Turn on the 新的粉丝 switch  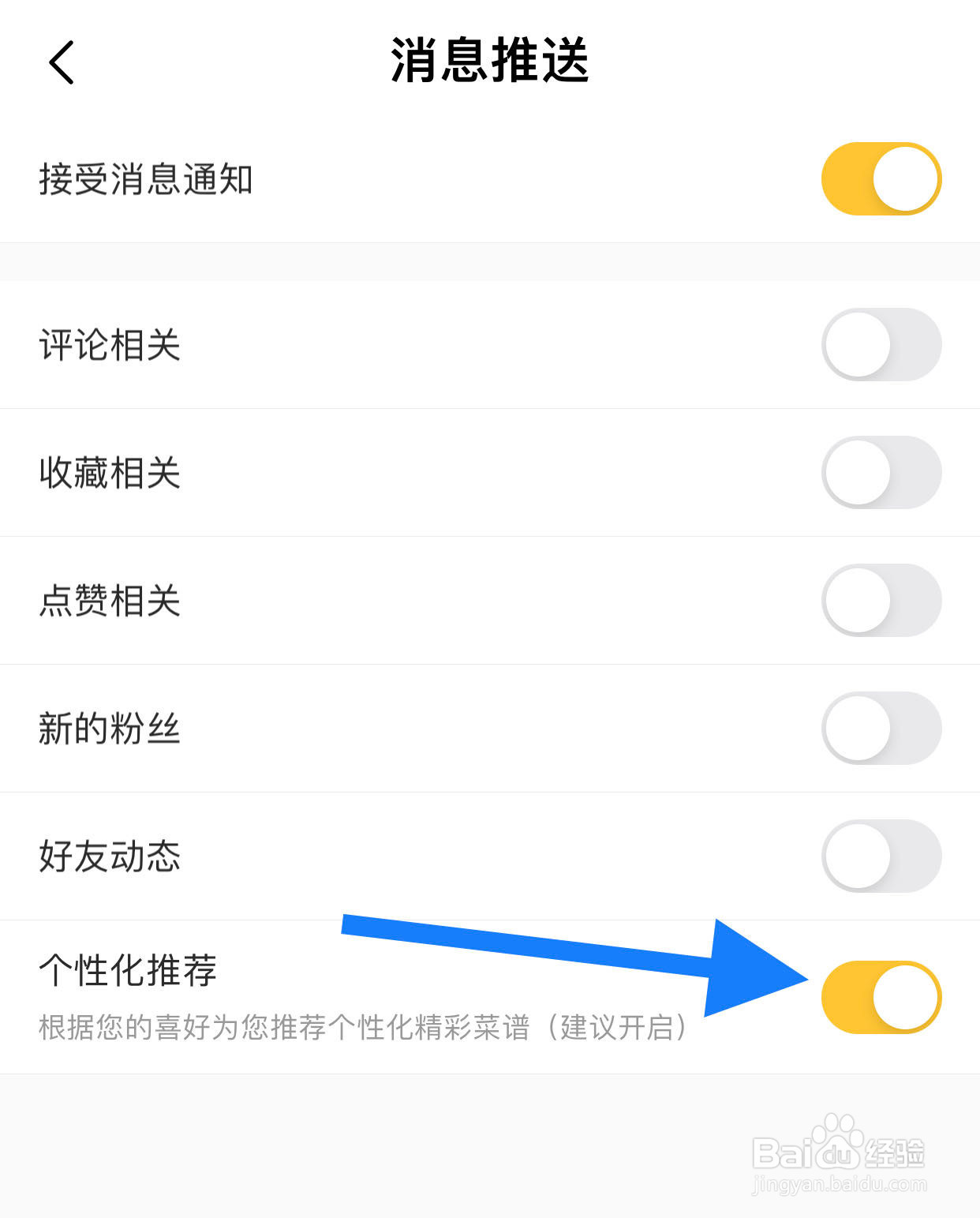(x=881, y=729)
